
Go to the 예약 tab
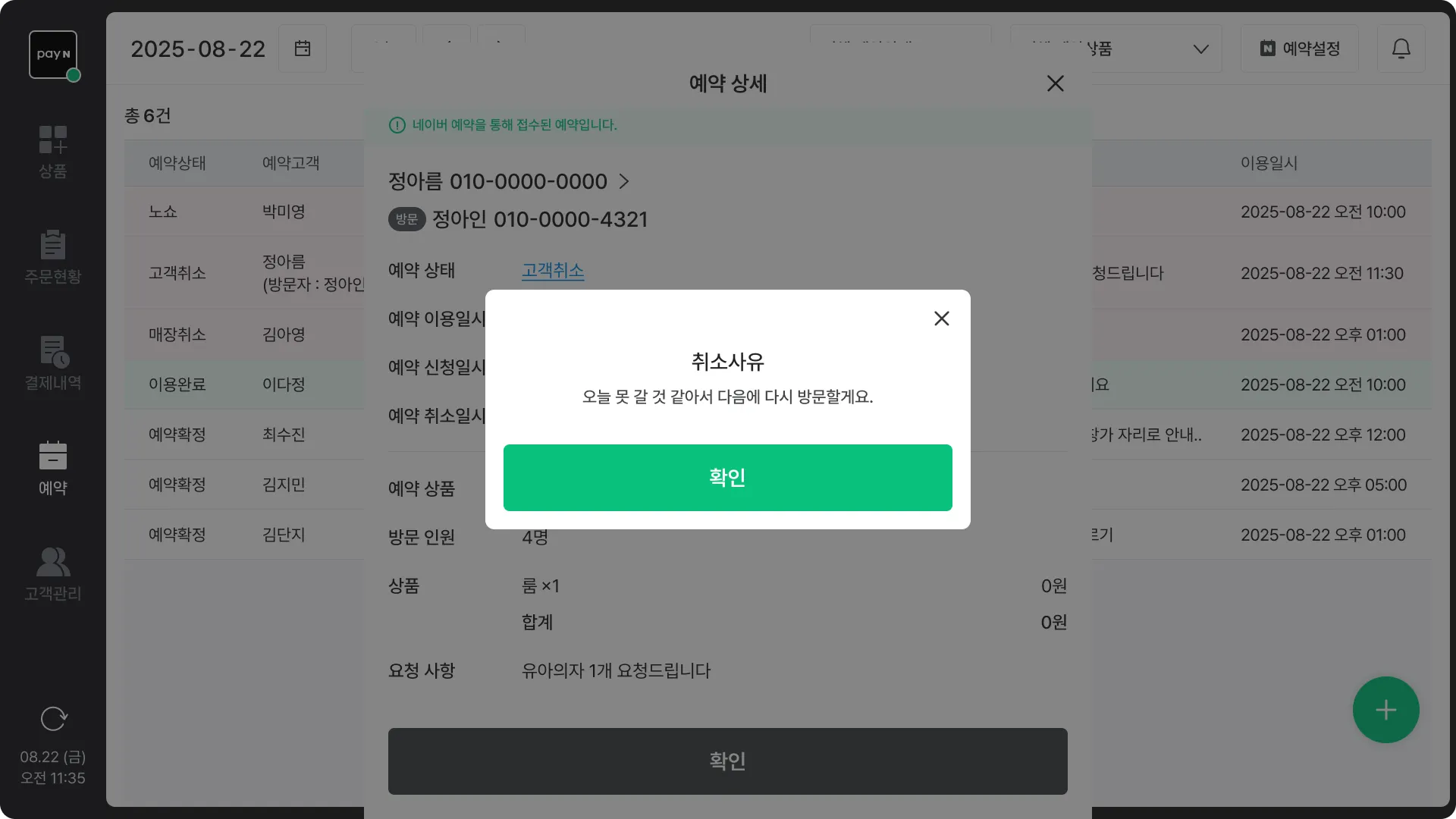[53, 468]
